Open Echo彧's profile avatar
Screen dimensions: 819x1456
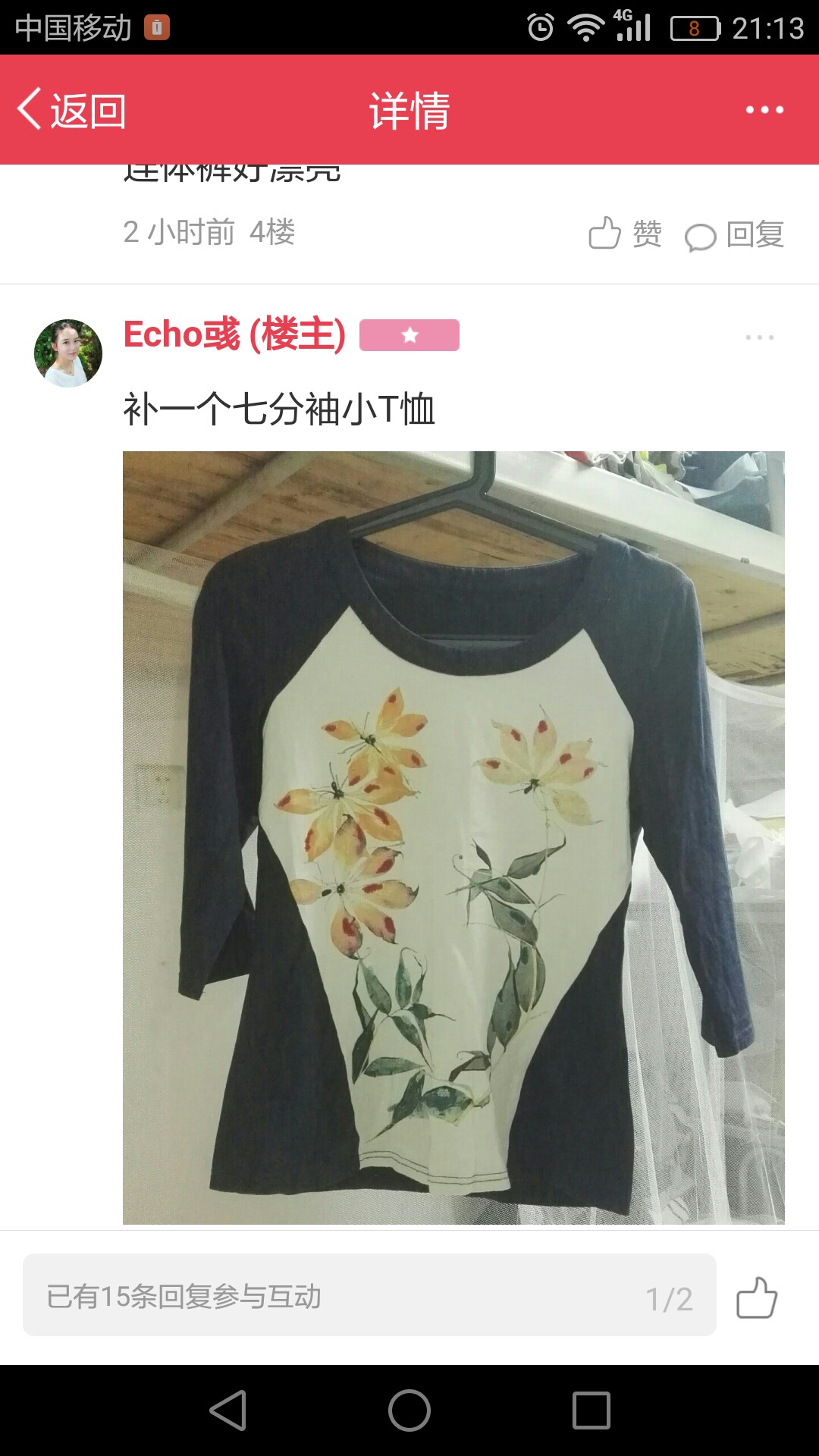pyautogui.click(x=68, y=353)
